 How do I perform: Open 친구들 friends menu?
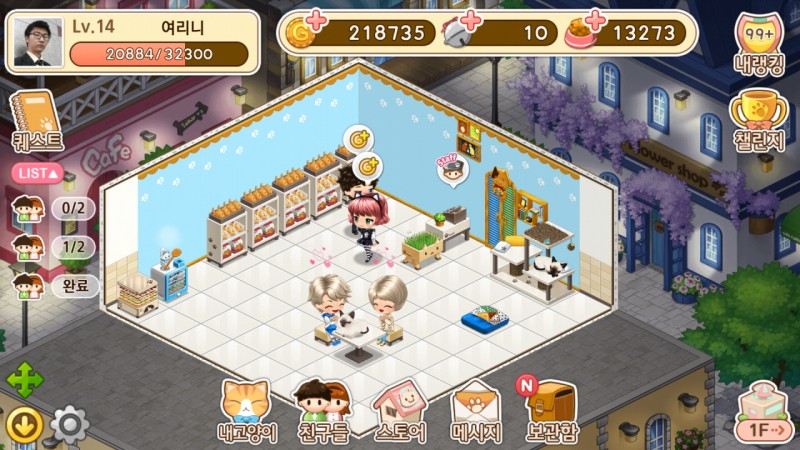point(323,410)
